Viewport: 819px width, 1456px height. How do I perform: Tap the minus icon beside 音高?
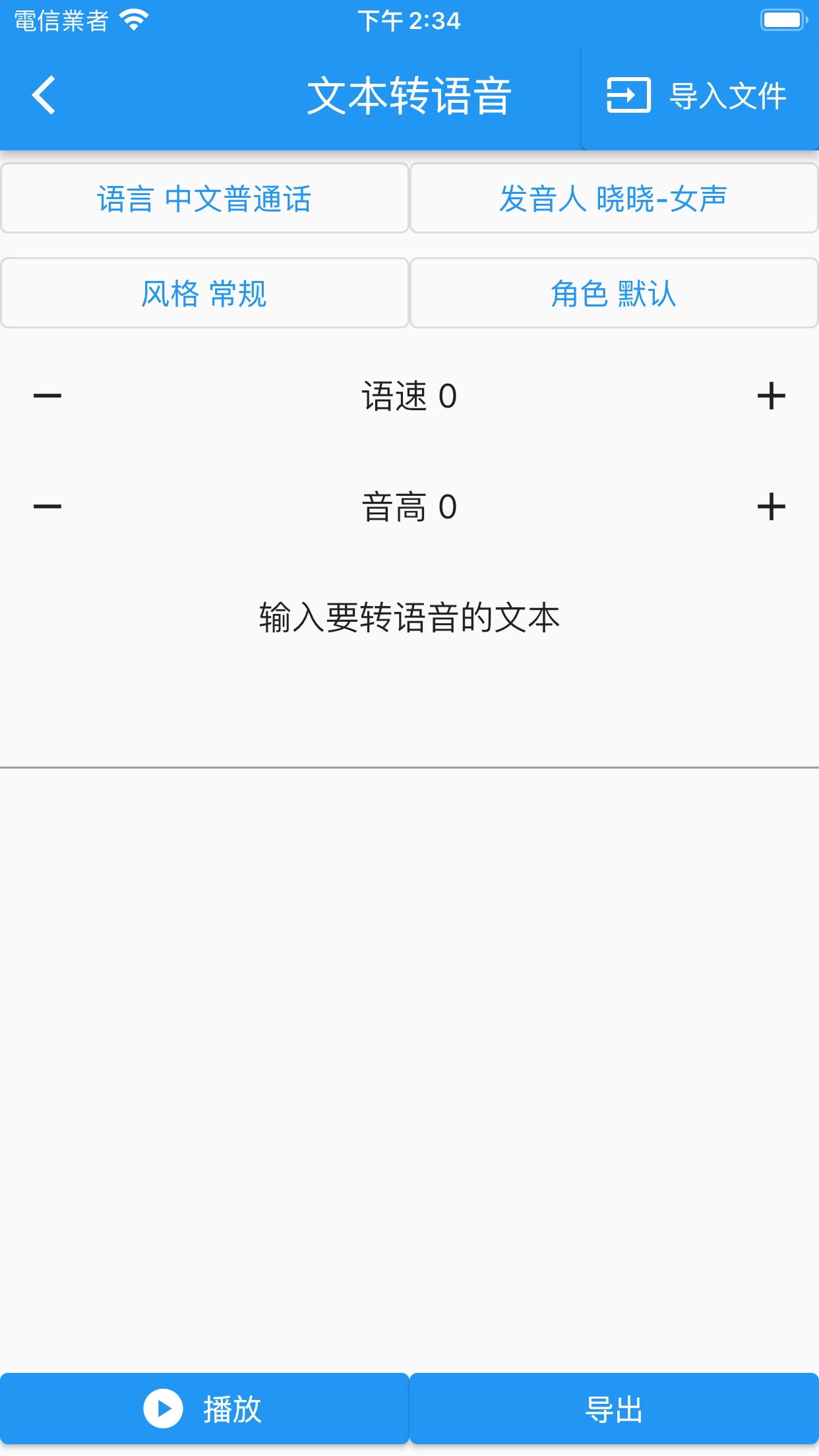pos(46,507)
